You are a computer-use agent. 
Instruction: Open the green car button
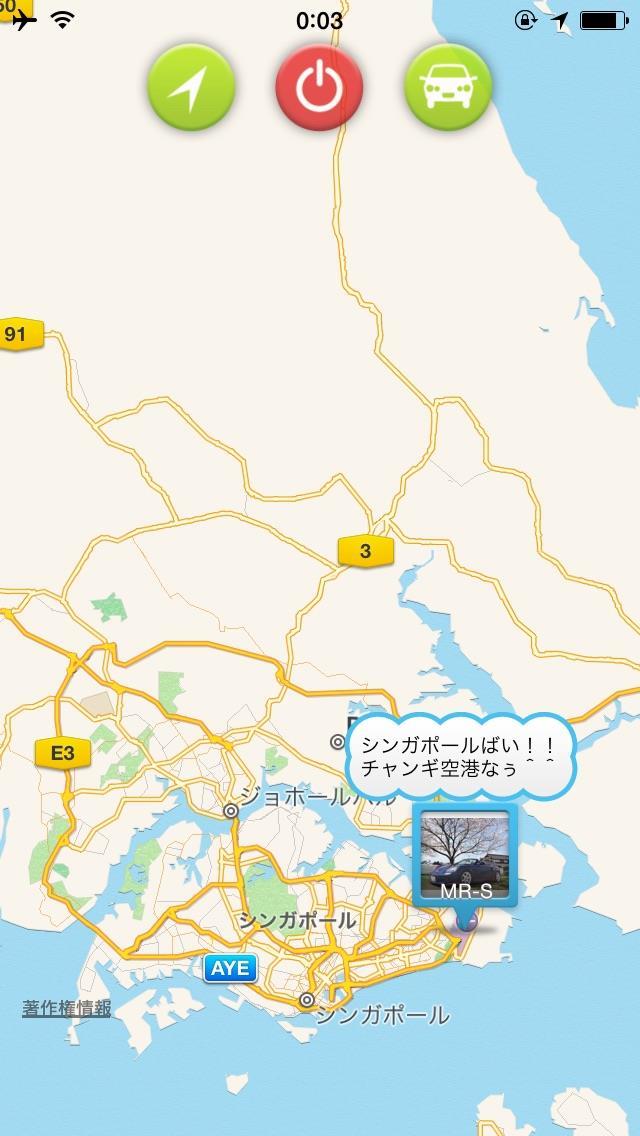pyautogui.click(x=448, y=88)
